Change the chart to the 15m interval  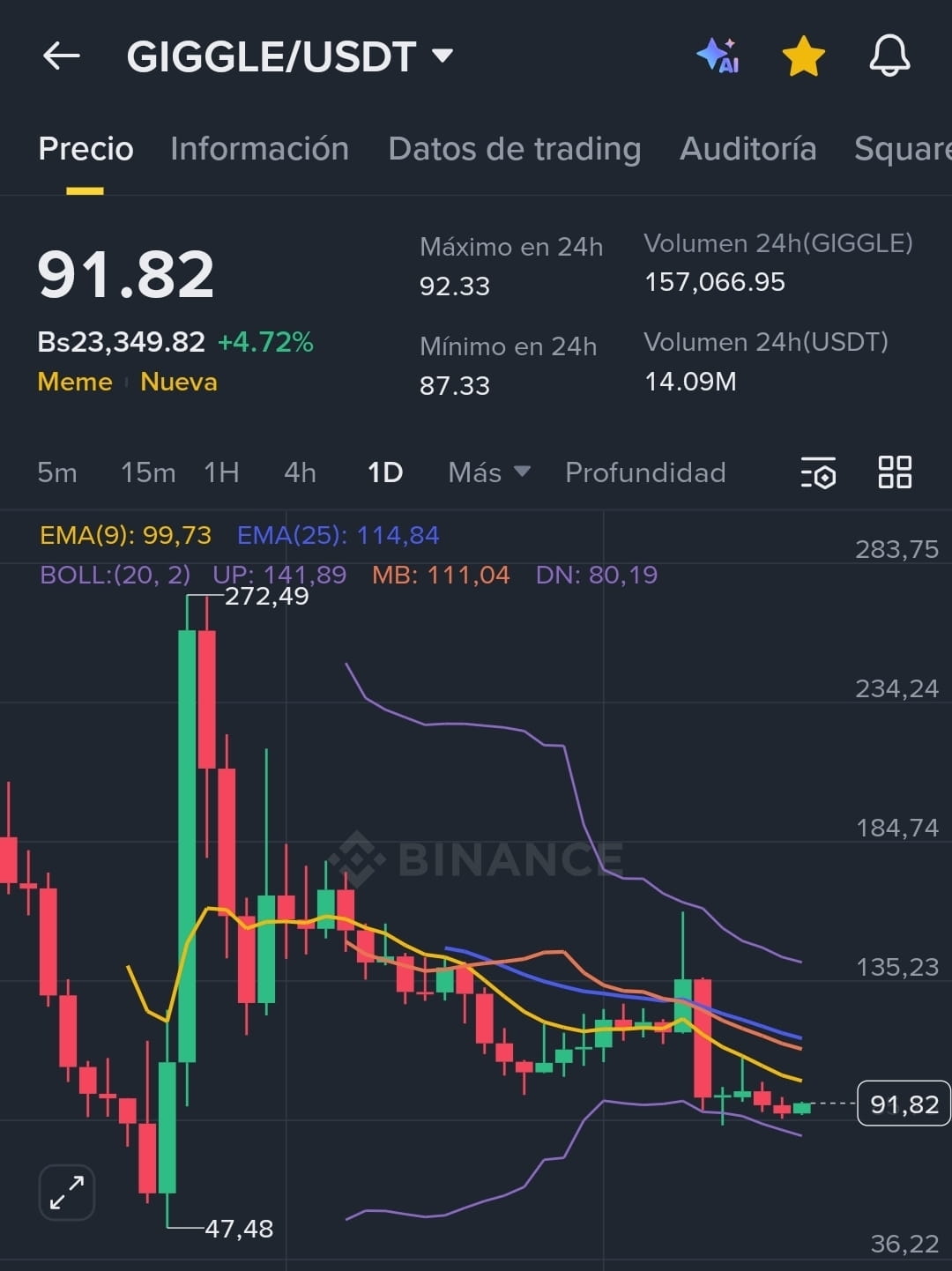pyautogui.click(x=148, y=472)
